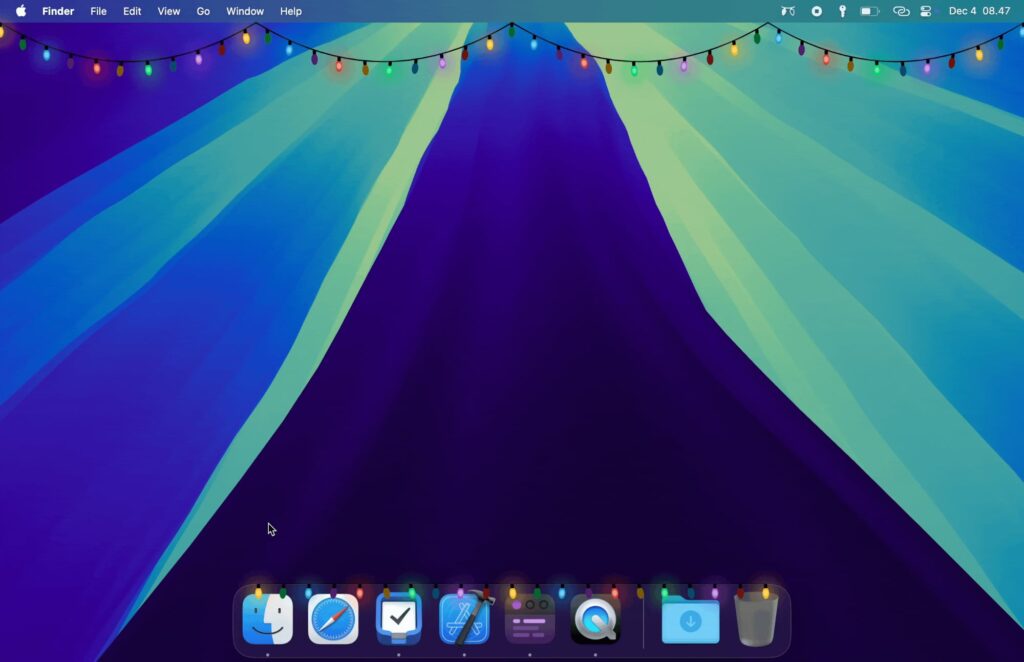Open the Window menu

click(245, 11)
